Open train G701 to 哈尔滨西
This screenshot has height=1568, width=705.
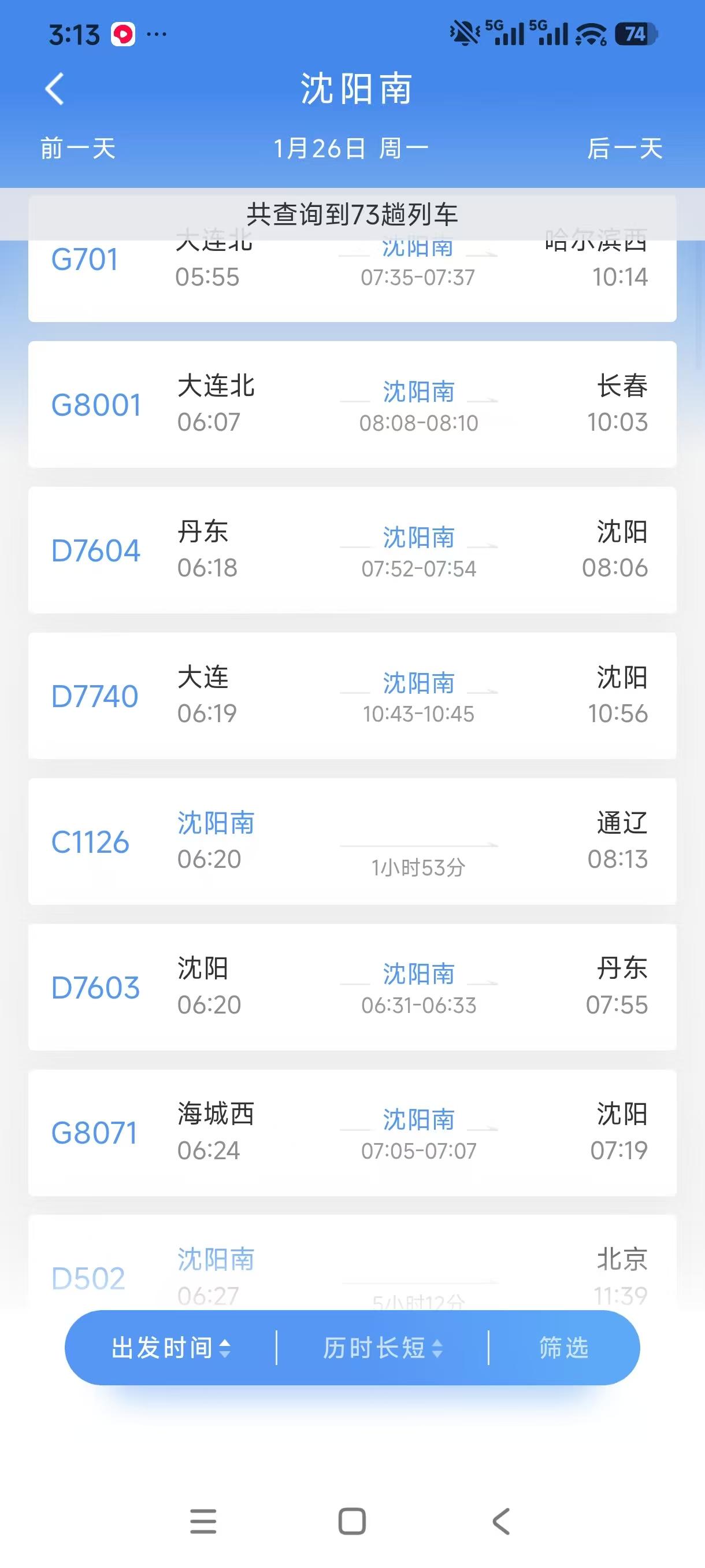(352, 280)
